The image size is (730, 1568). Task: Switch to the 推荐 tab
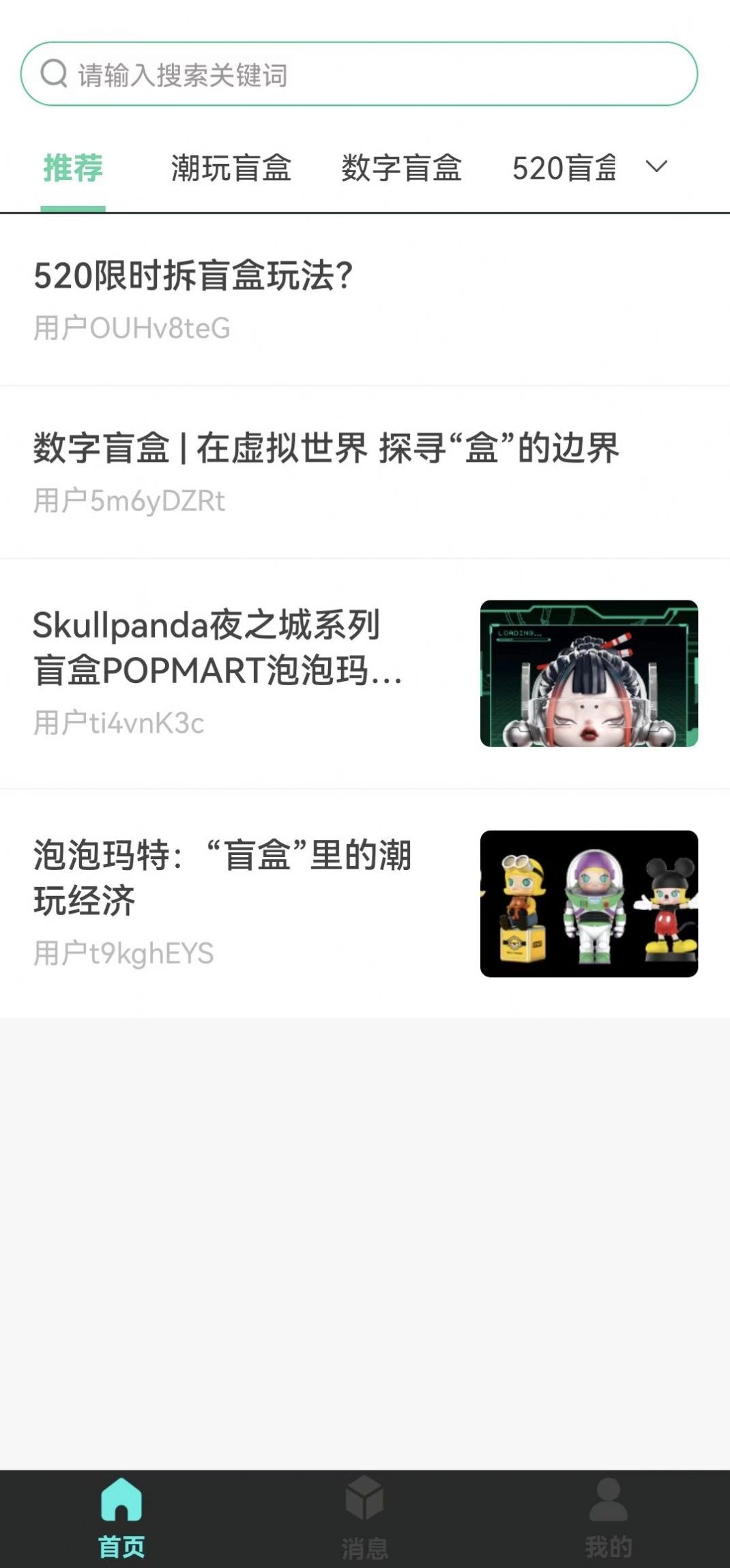(72, 169)
